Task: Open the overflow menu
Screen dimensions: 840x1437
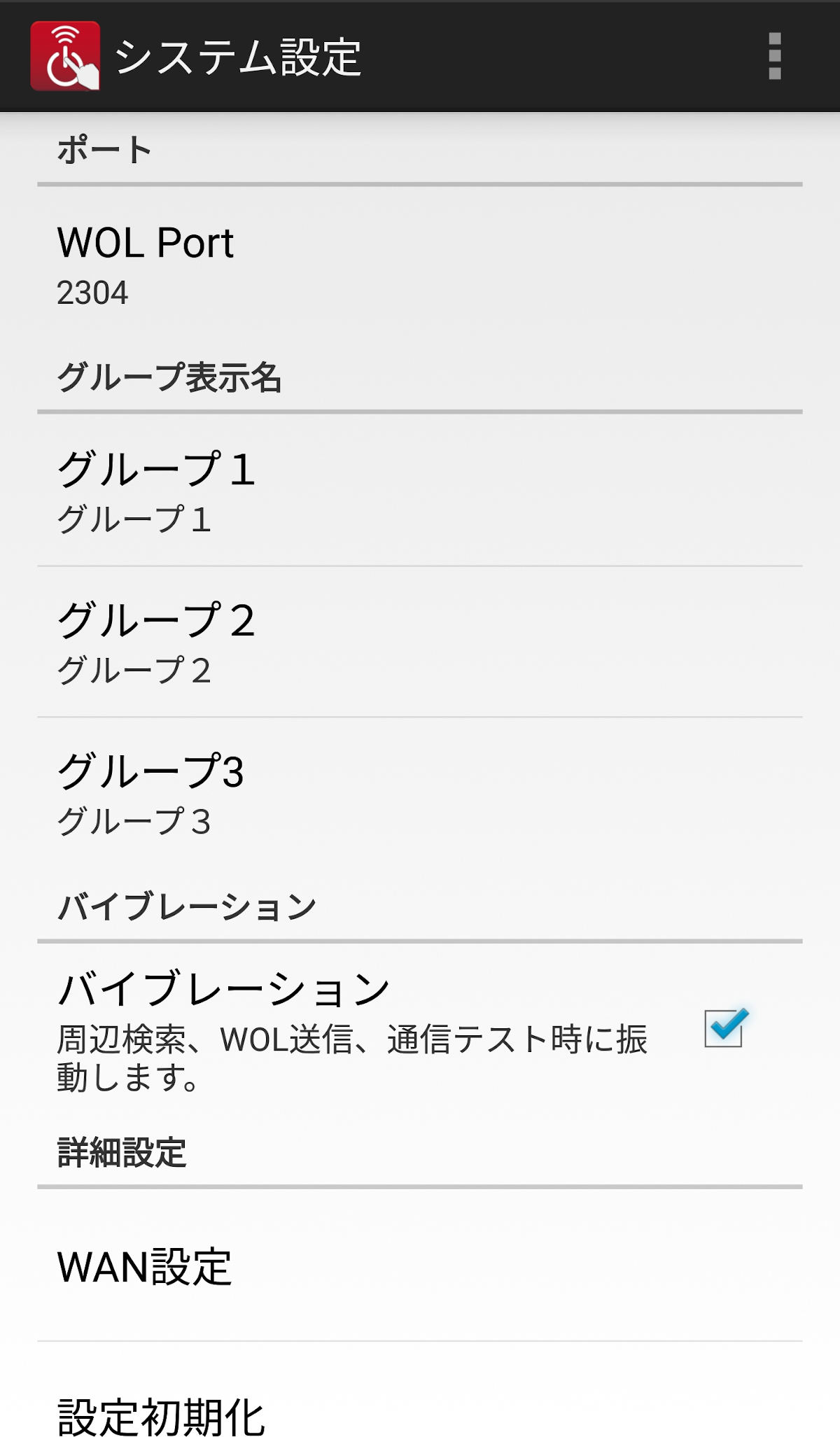Action: (774, 56)
